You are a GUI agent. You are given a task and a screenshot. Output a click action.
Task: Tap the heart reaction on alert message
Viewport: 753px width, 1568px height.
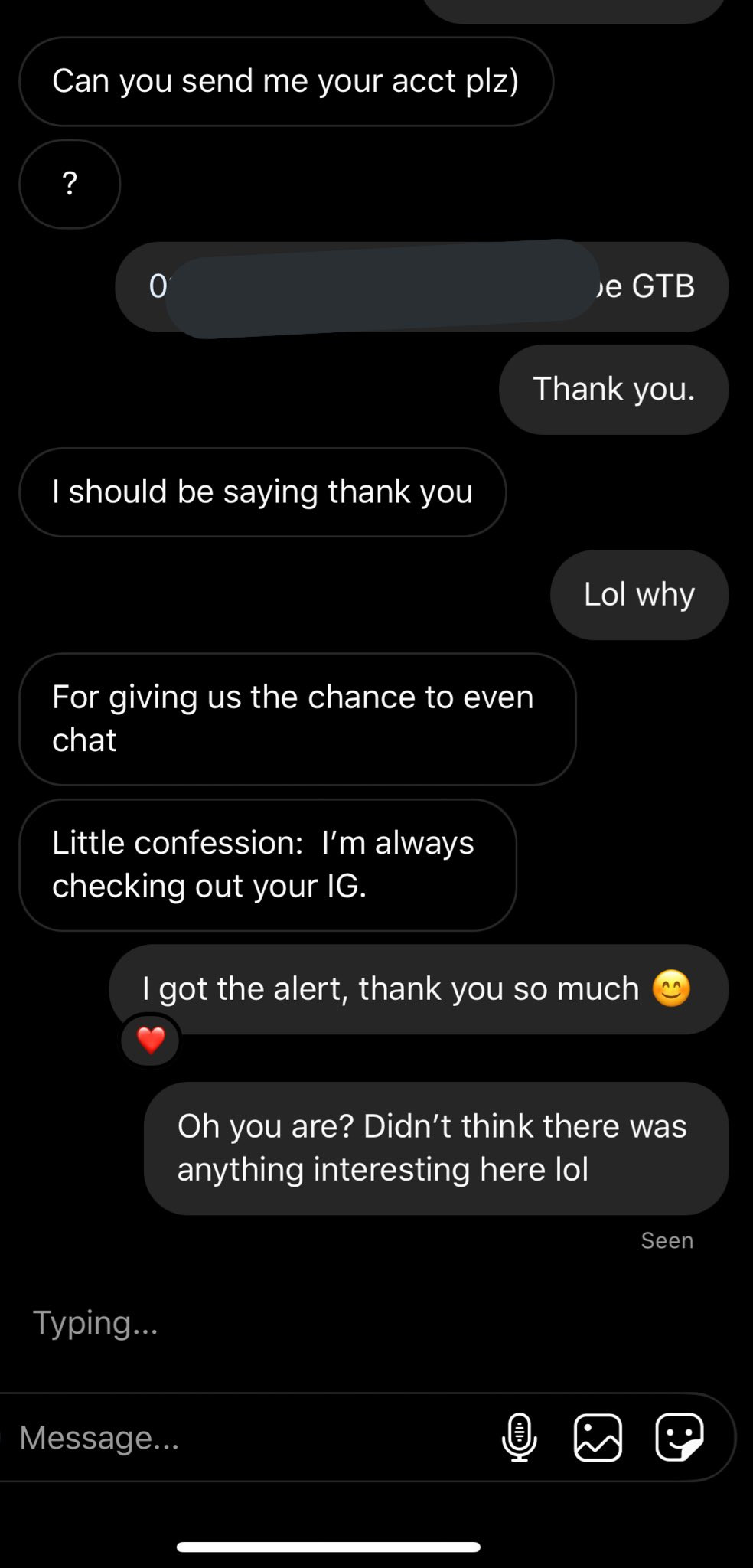coord(151,1040)
